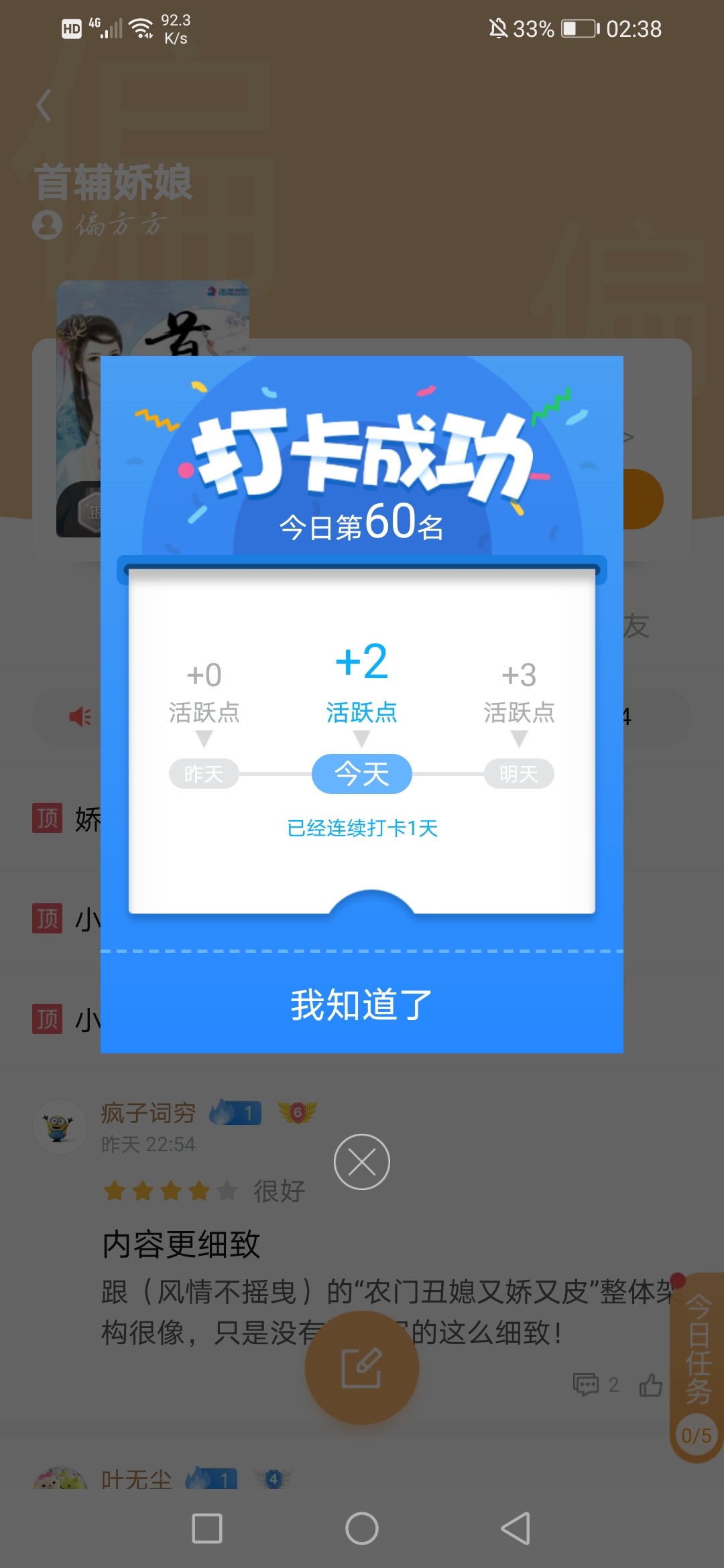Open the compose review floating button
The width and height of the screenshot is (724, 1568).
point(362,1368)
